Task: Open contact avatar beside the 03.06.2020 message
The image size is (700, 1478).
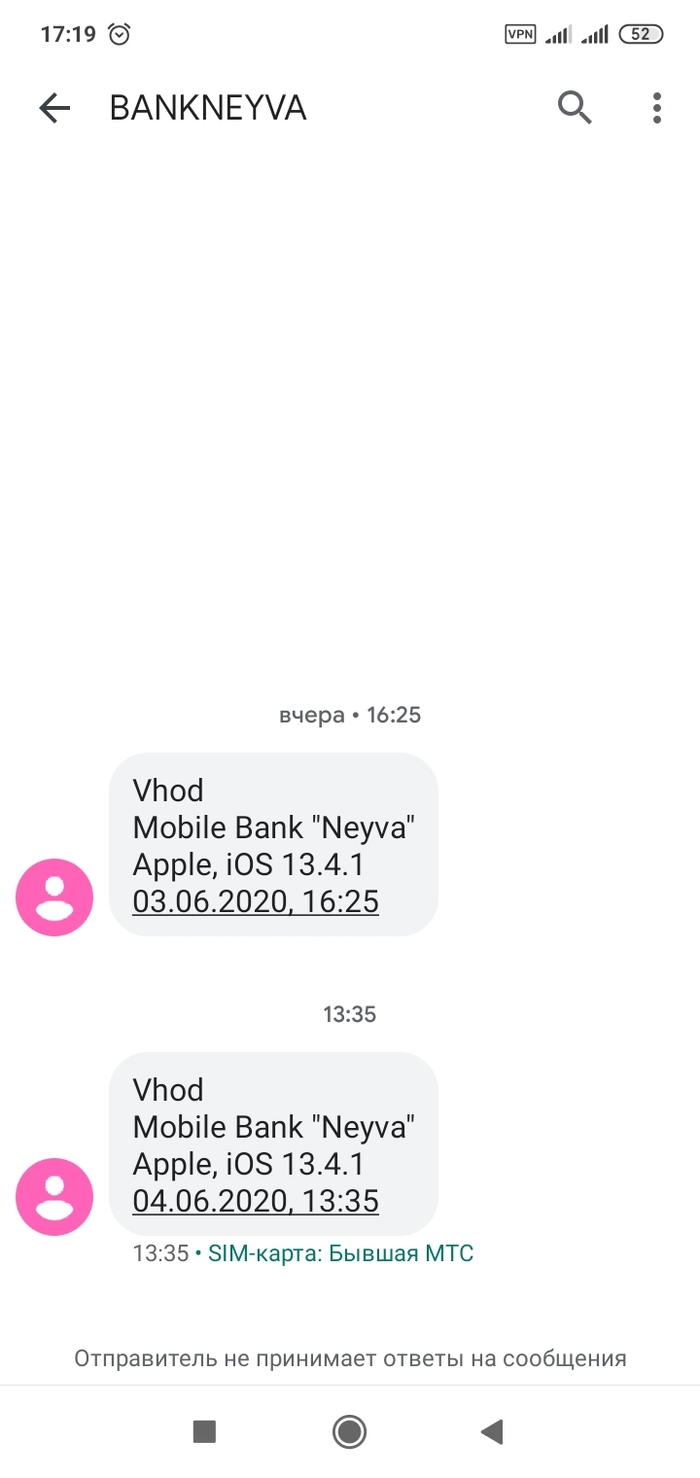Action: [54, 897]
